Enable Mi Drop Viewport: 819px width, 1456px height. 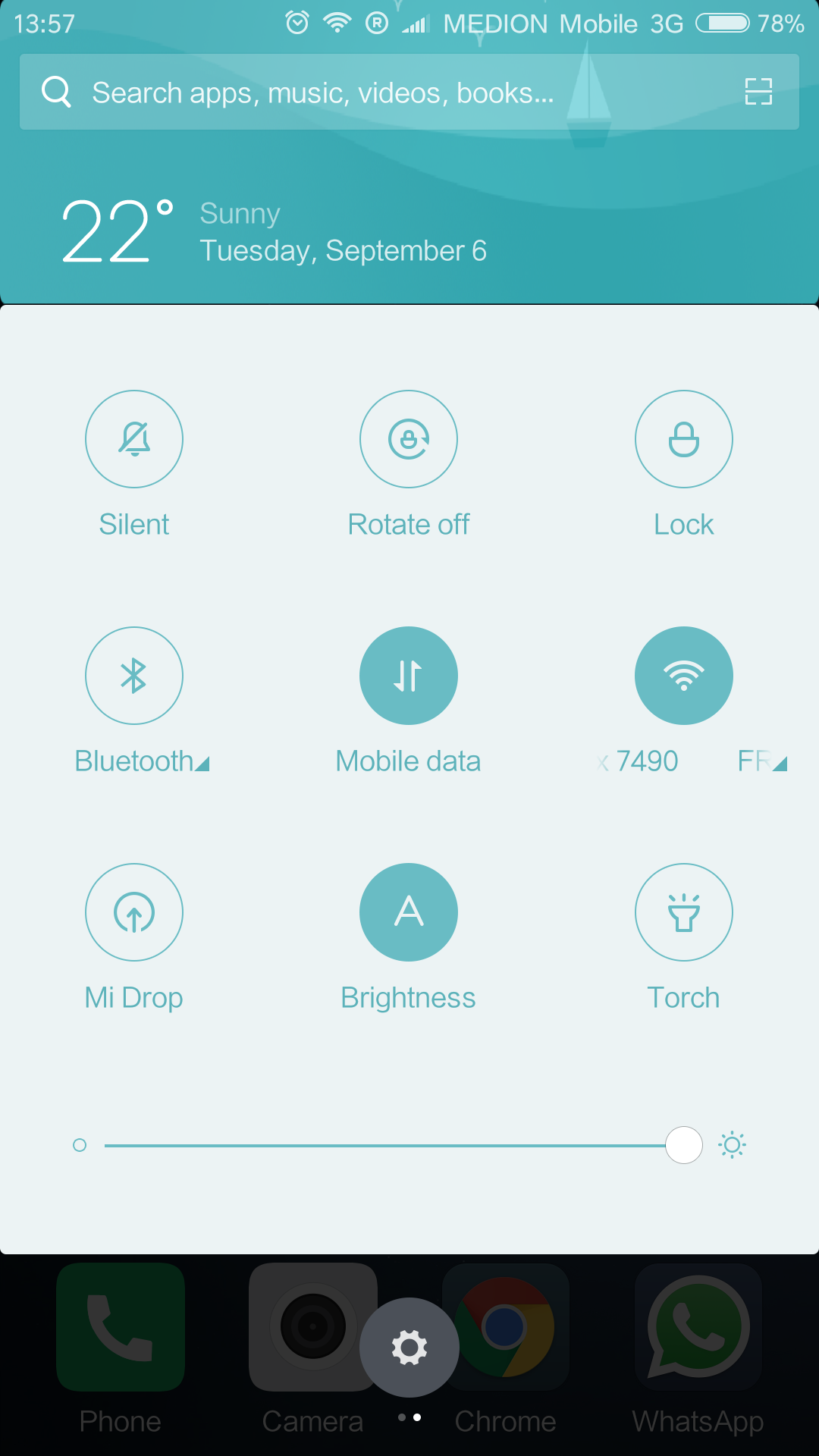point(134,912)
